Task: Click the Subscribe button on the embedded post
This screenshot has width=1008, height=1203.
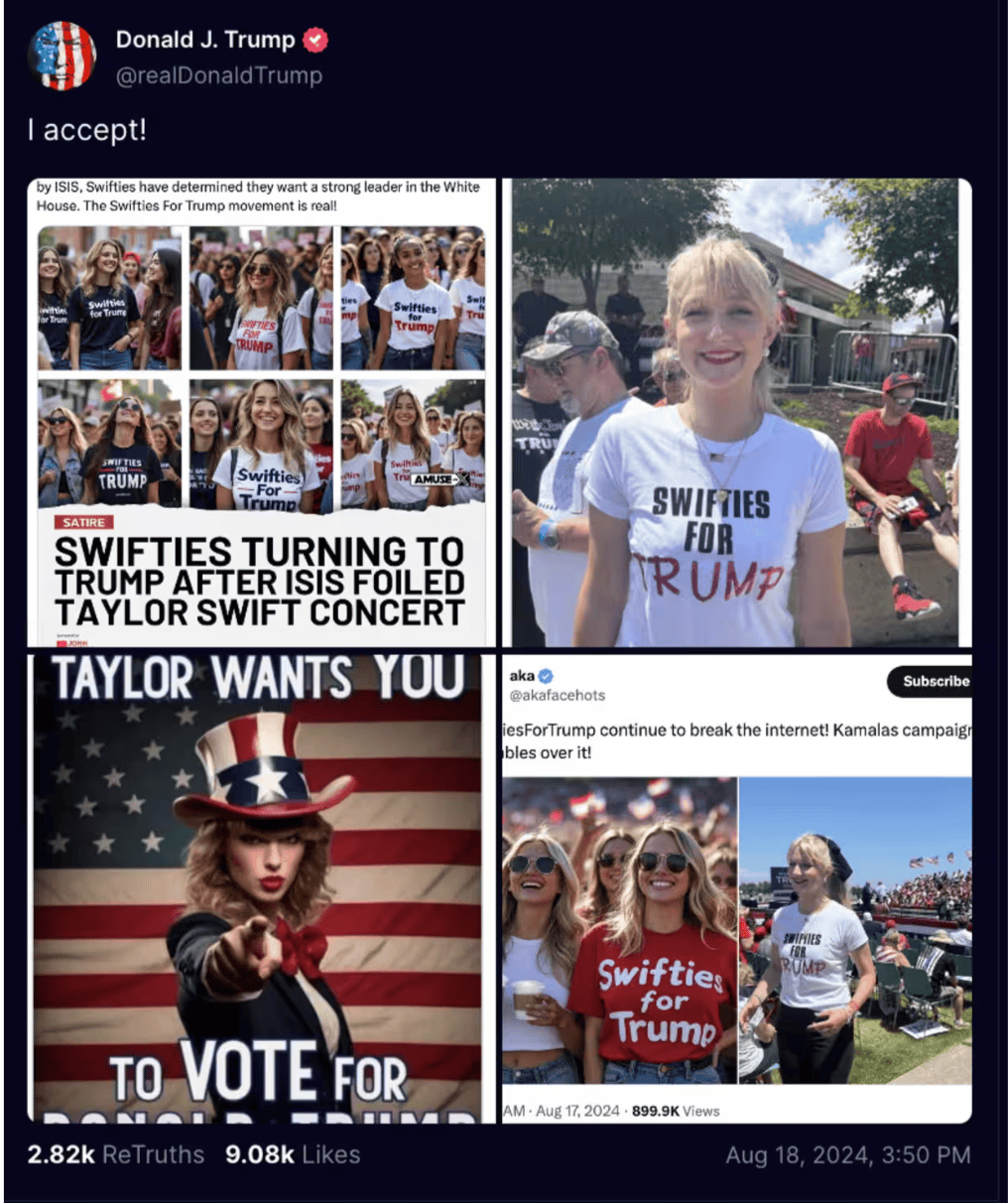Action: coord(935,682)
